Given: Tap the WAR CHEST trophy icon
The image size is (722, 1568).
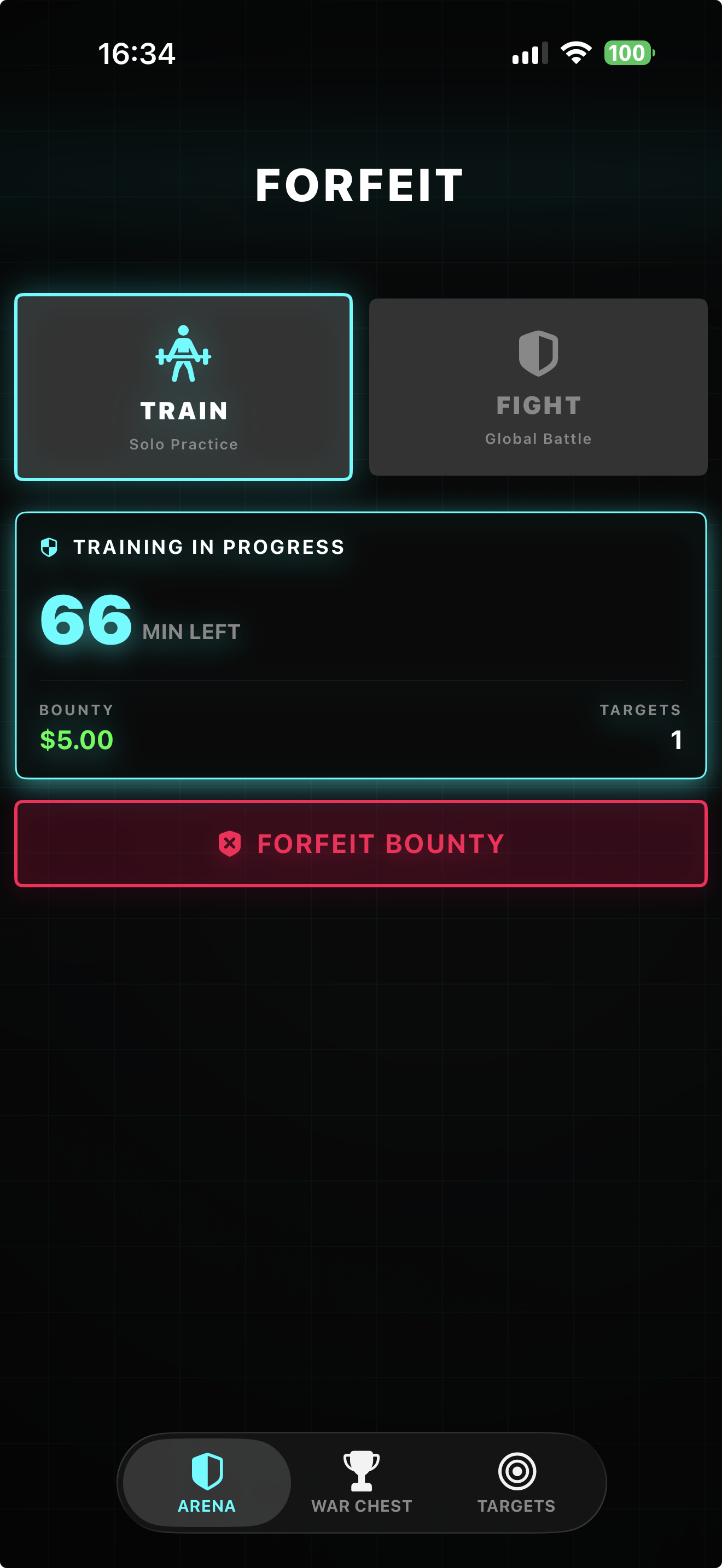Looking at the screenshot, I should [x=361, y=1467].
